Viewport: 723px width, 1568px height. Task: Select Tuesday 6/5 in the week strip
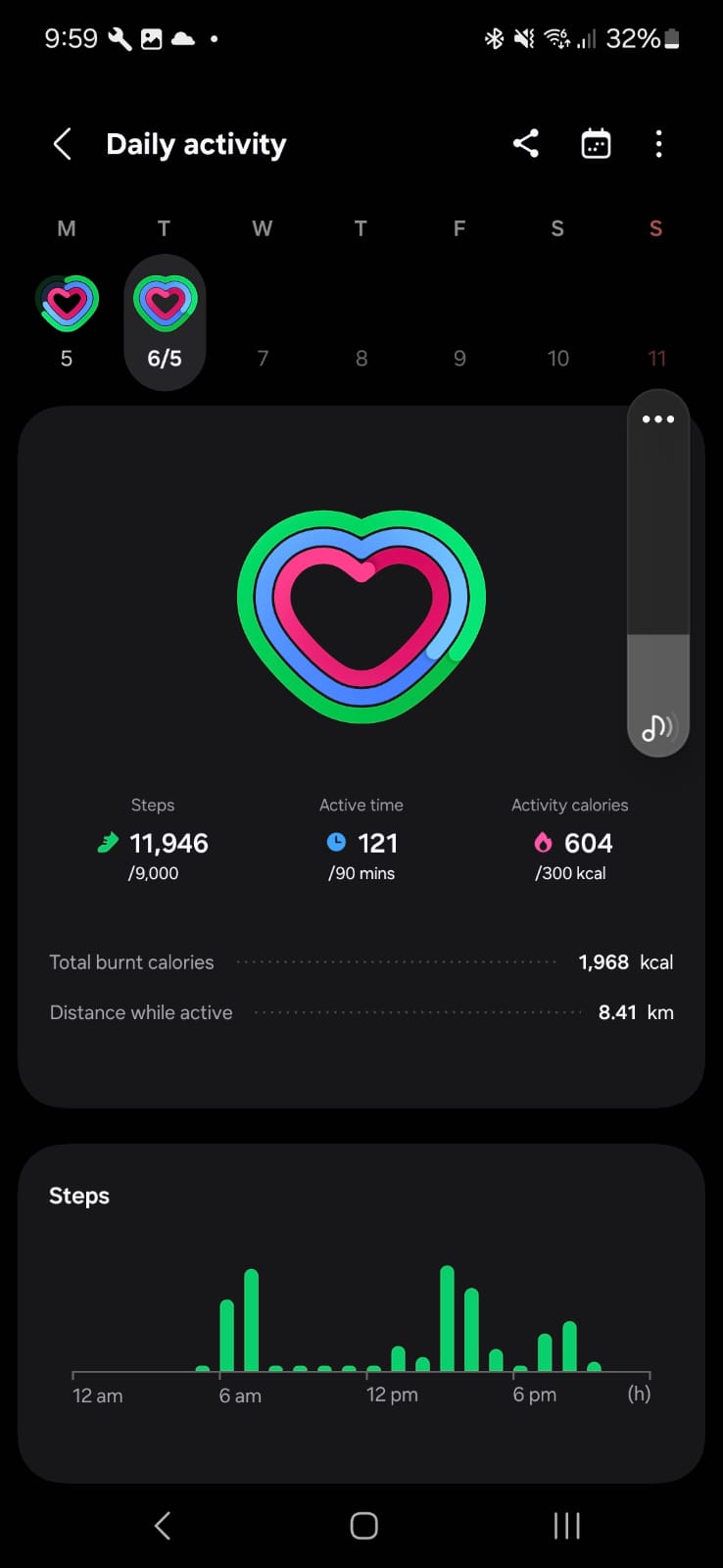(165, 322)
